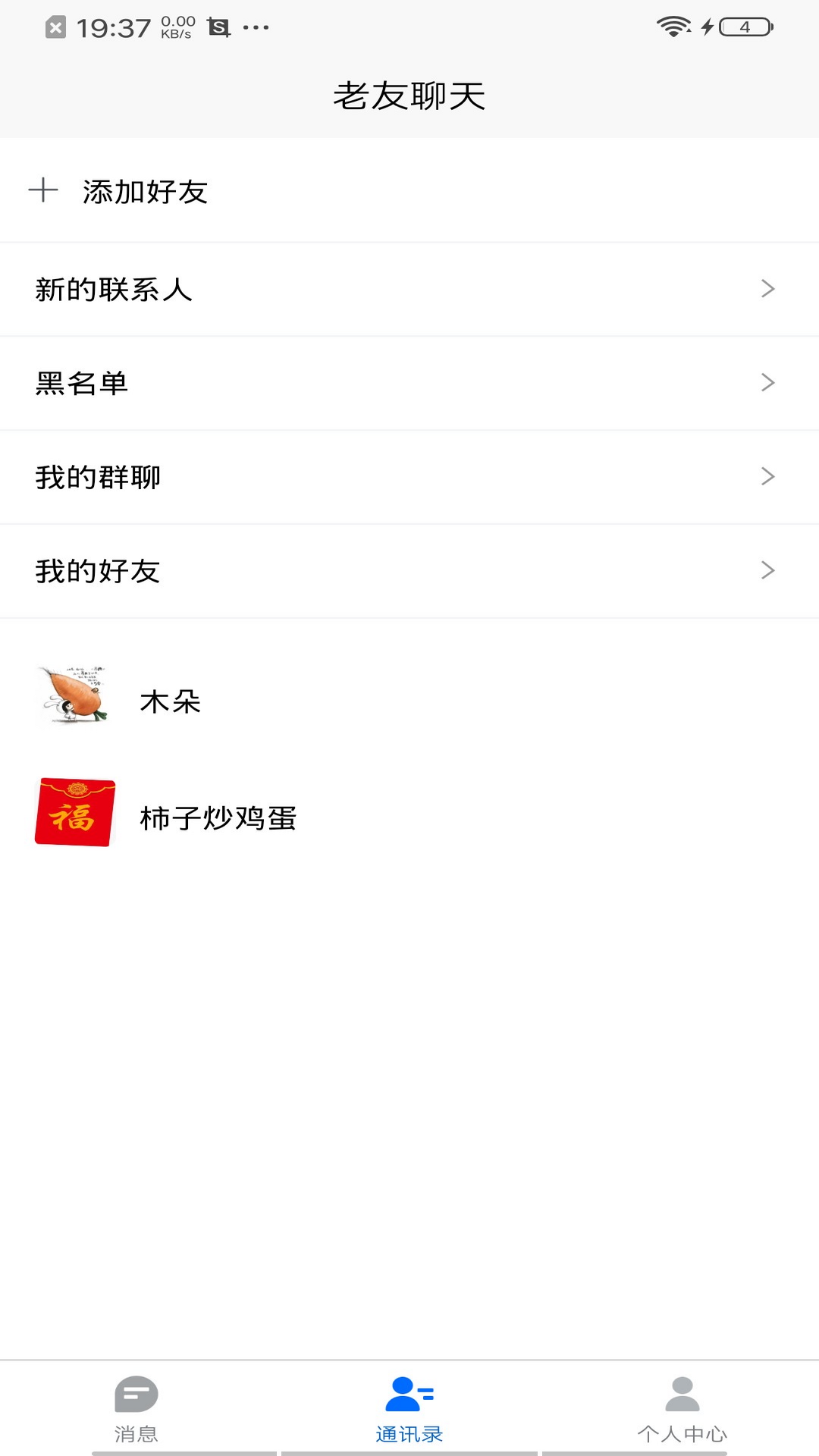The image size is (819, 1456).
Task: Select the 通讯录 tab label
Action: 409,1431
